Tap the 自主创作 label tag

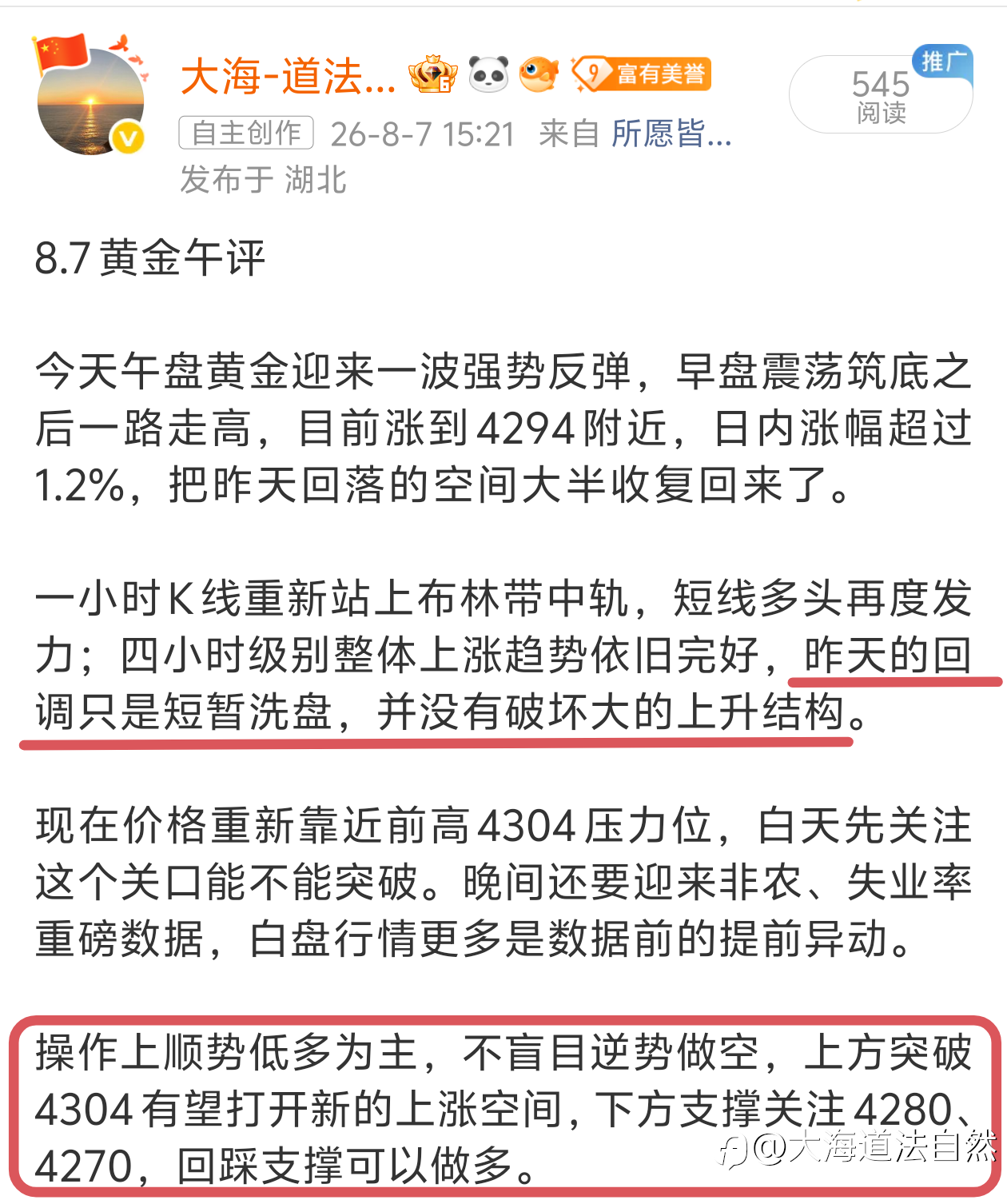click(x=246, y=134)
